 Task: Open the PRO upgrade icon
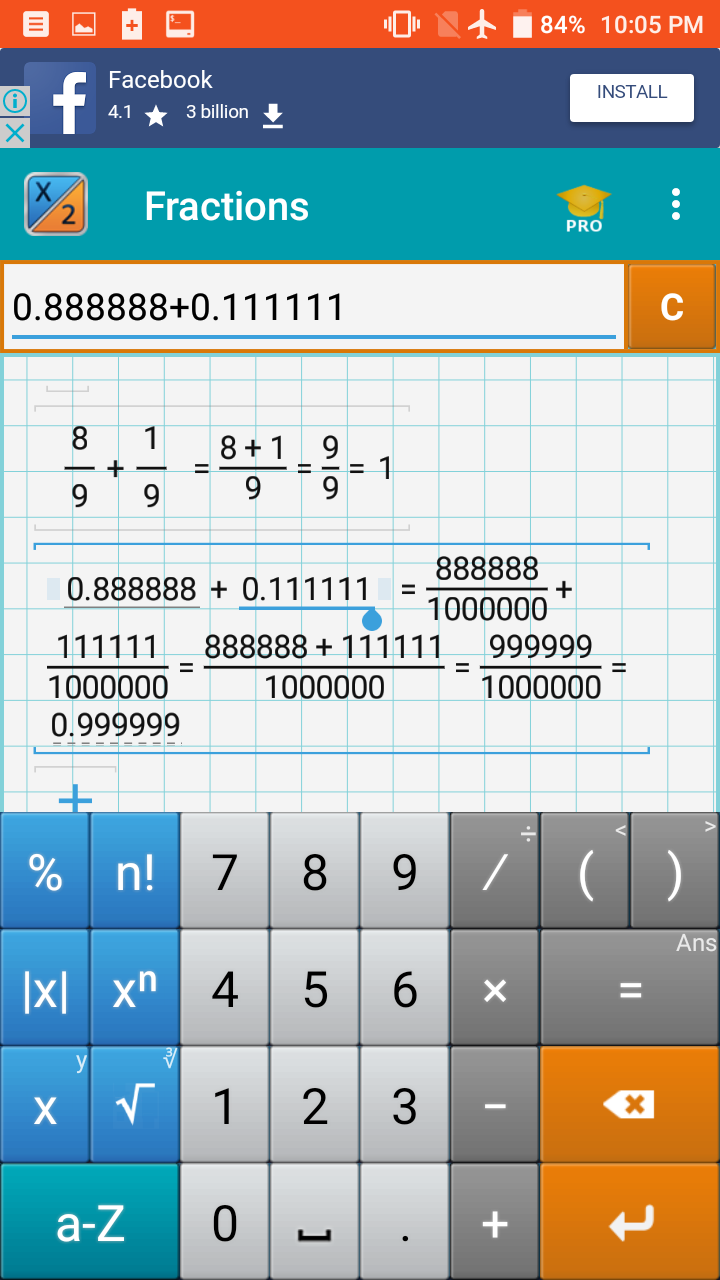(584, 208)
